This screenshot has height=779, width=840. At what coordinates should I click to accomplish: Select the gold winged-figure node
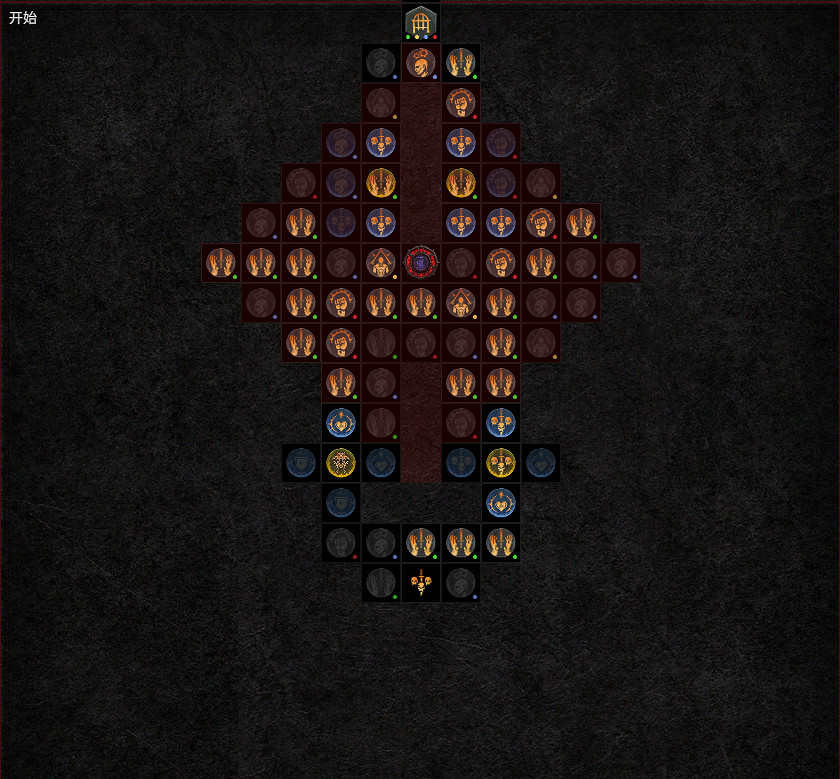(341, 462)
